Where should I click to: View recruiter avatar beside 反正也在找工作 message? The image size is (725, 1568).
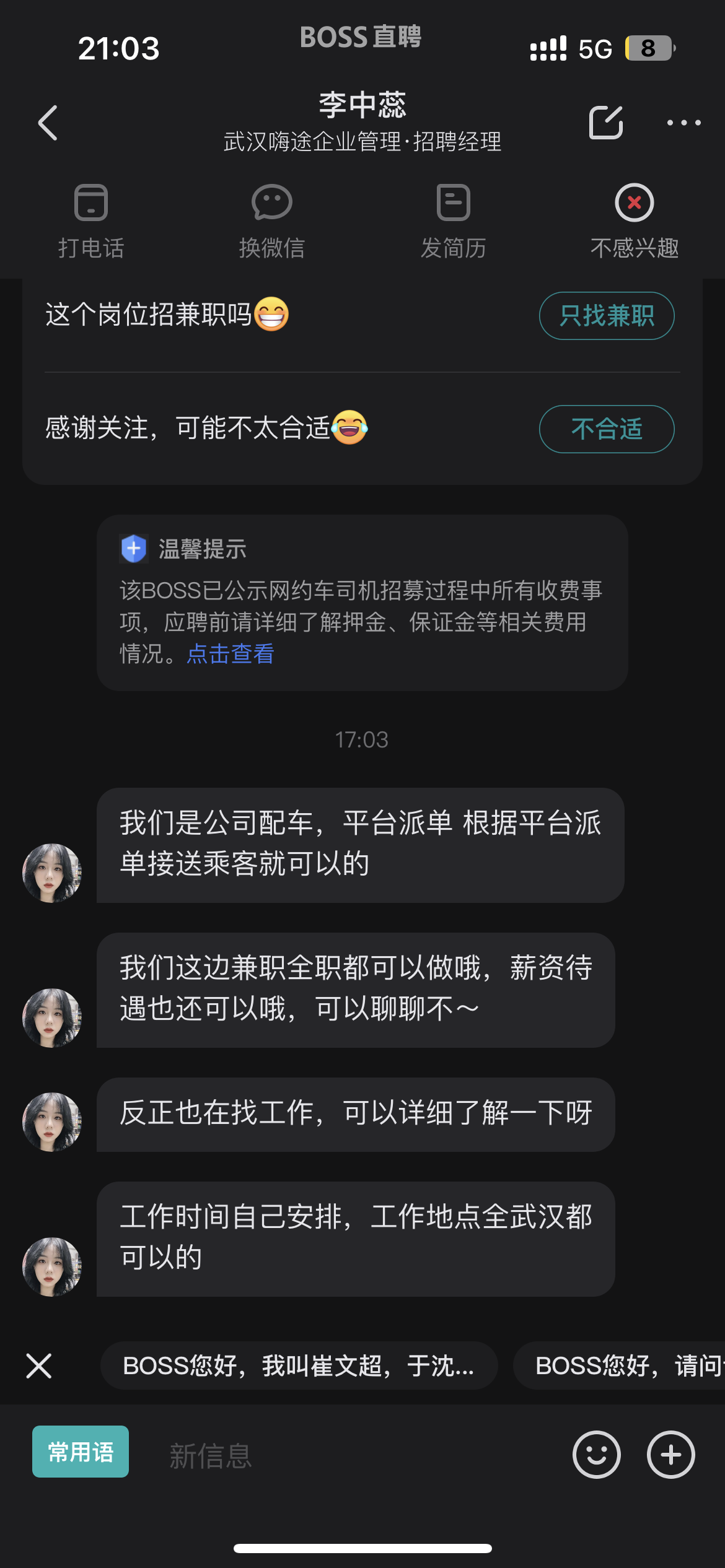pyautogui.click(x=52, y=1122)
